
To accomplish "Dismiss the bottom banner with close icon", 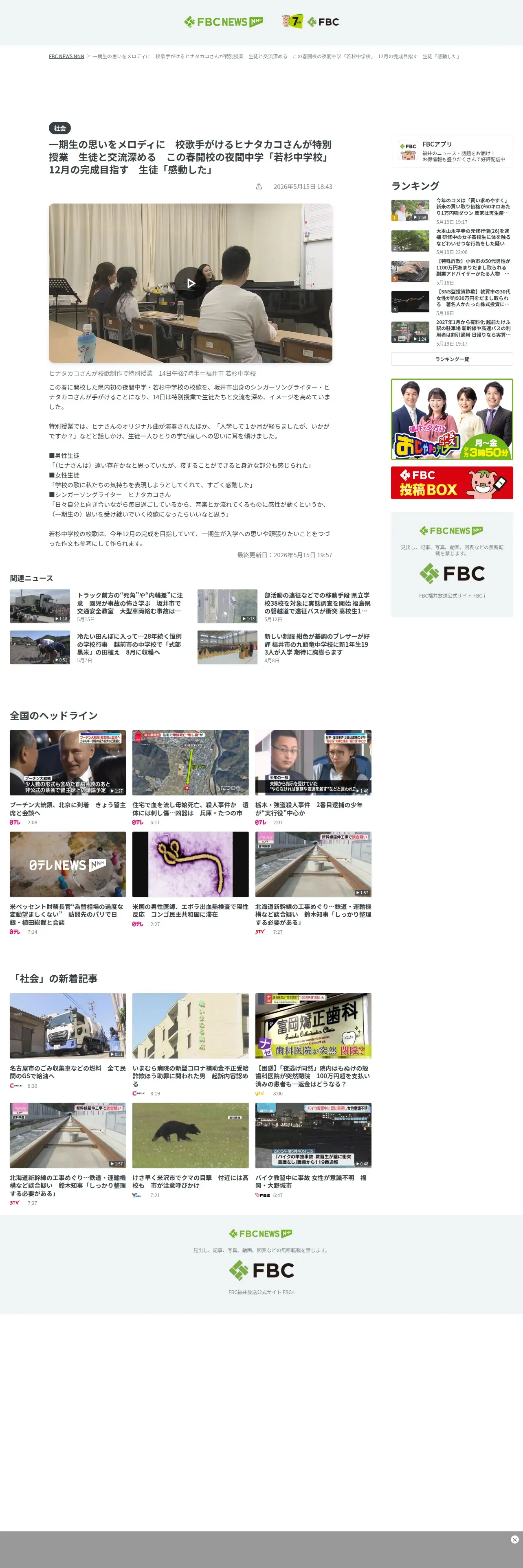I will (514, 1540).
